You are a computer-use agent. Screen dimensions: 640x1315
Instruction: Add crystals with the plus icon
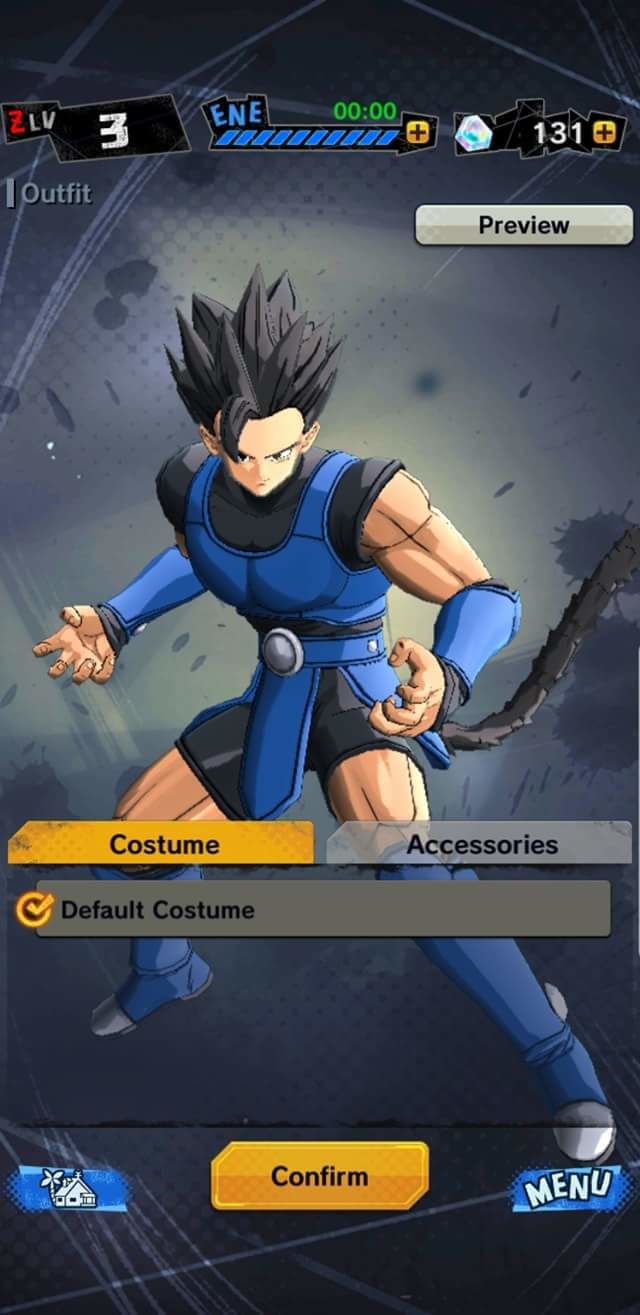606,132
